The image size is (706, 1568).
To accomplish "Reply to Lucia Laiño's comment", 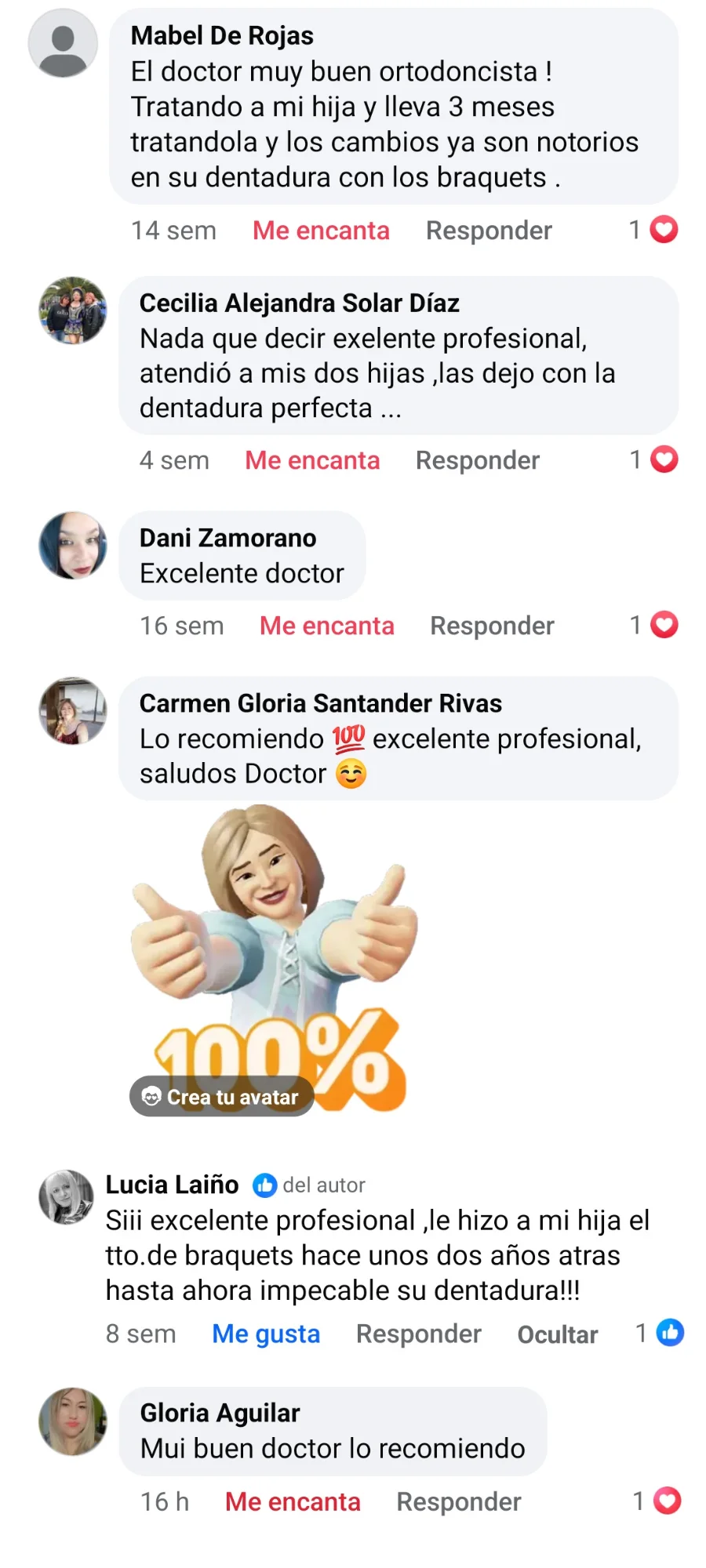I will 418,1334.
